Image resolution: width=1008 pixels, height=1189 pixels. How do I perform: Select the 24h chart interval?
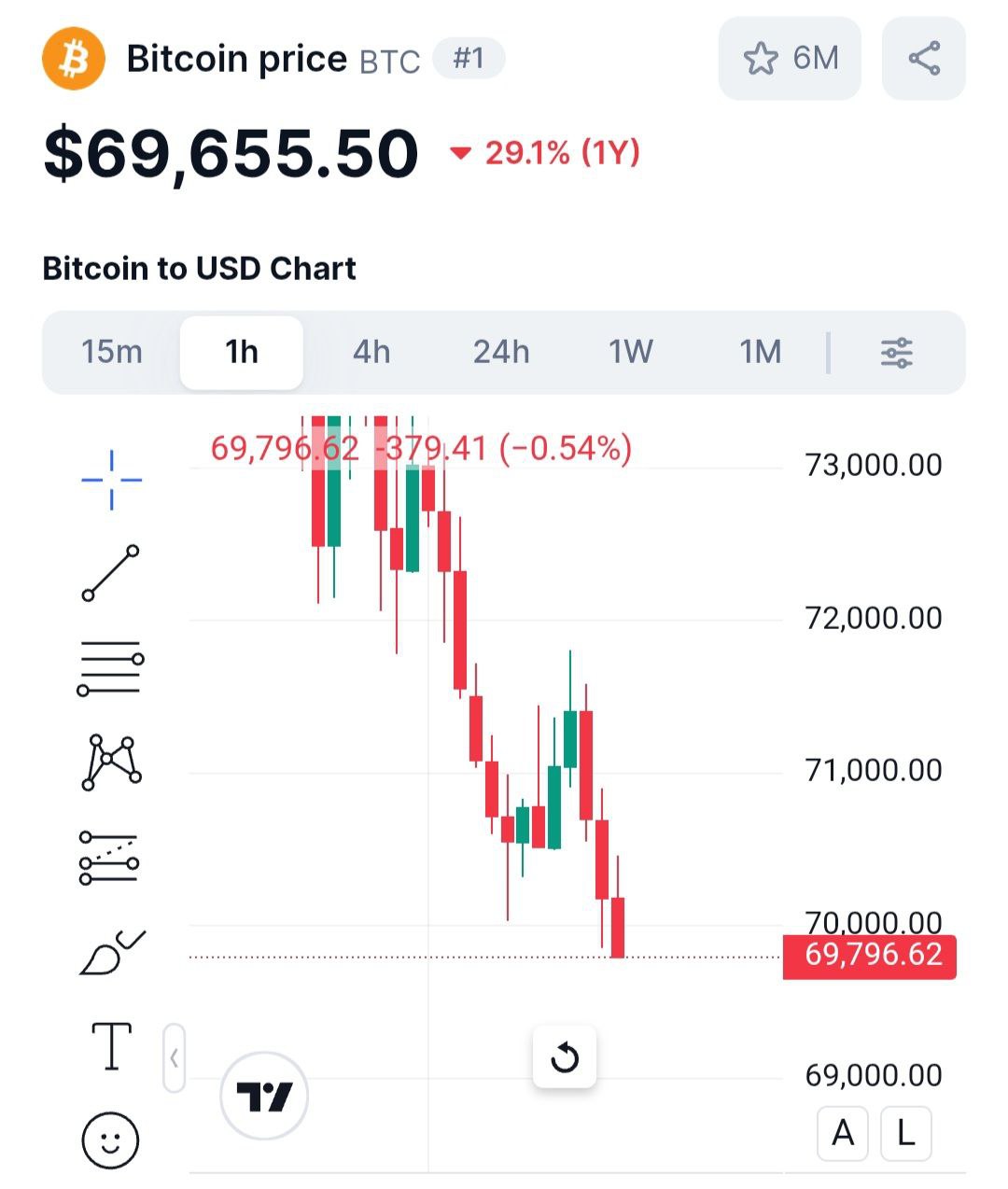(x=501, y=352)
